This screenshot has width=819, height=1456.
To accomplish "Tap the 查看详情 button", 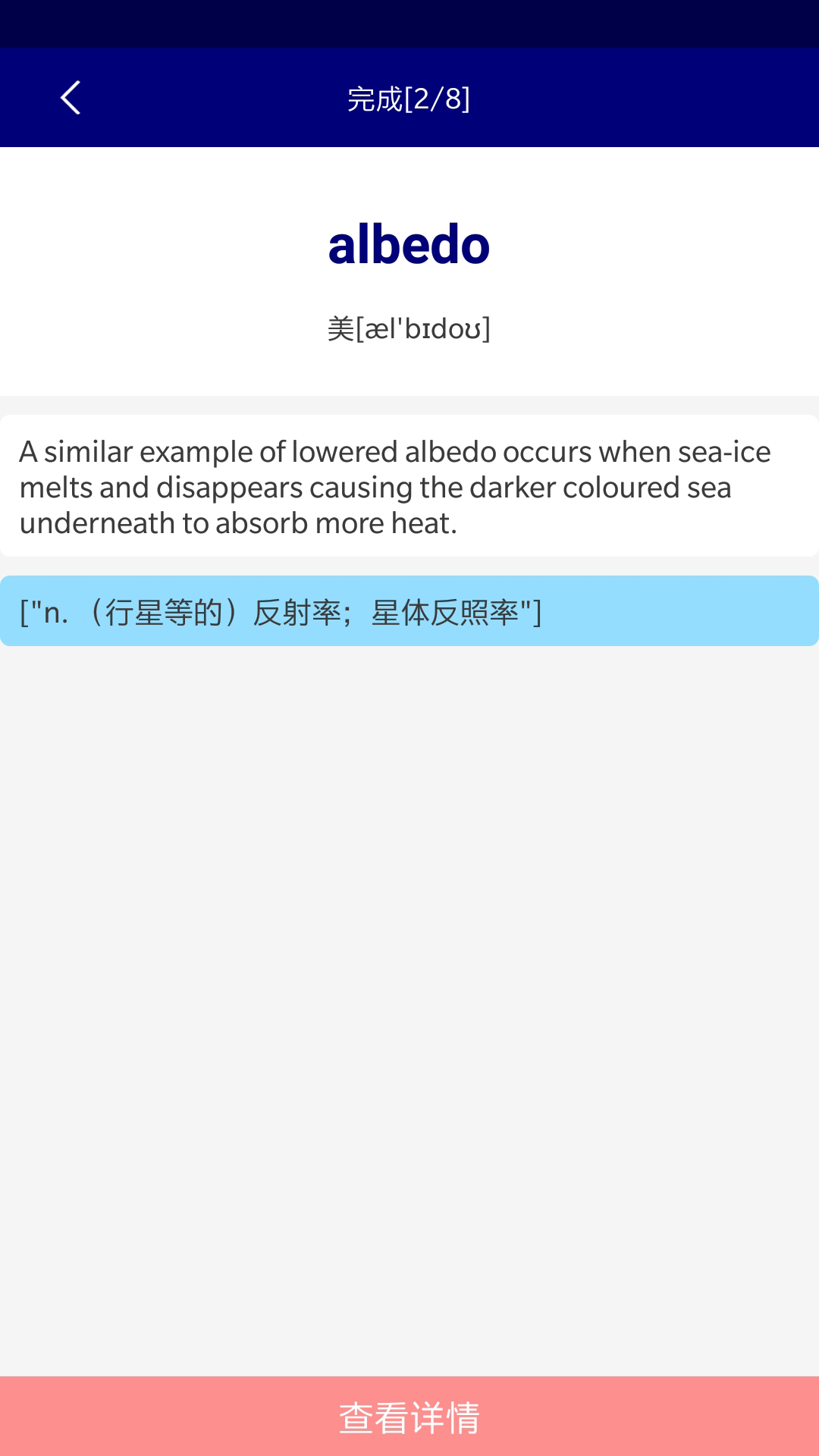I will (x=409, y=1416).
